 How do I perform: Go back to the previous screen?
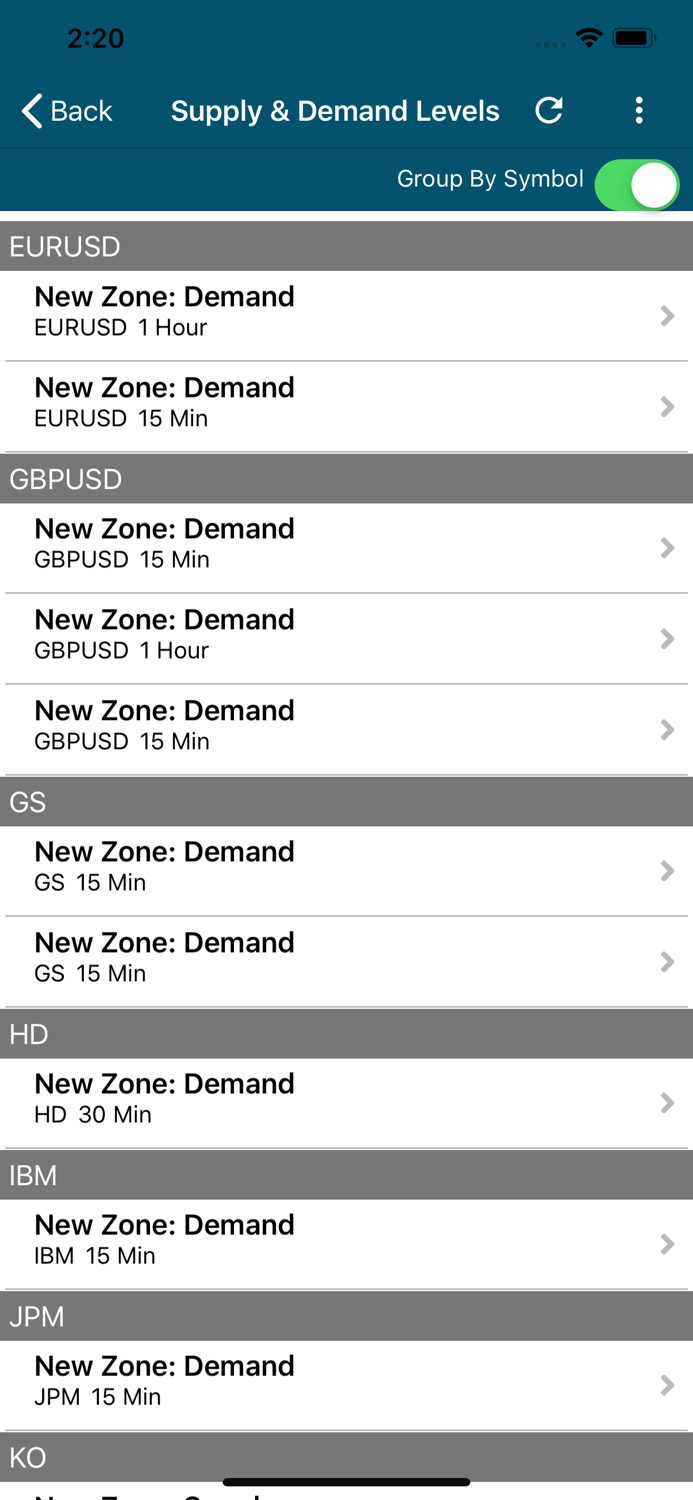[67, 111]
